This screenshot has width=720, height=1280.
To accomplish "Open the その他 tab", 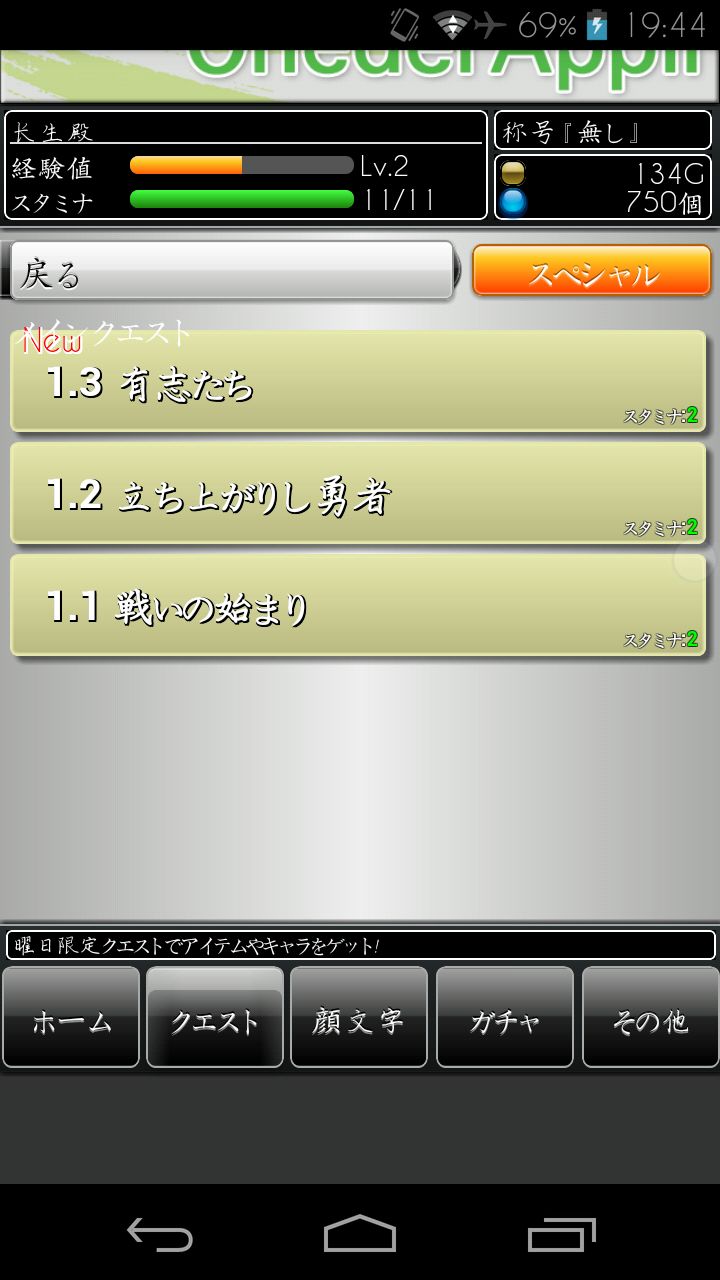I will [x=650, y=1018].
